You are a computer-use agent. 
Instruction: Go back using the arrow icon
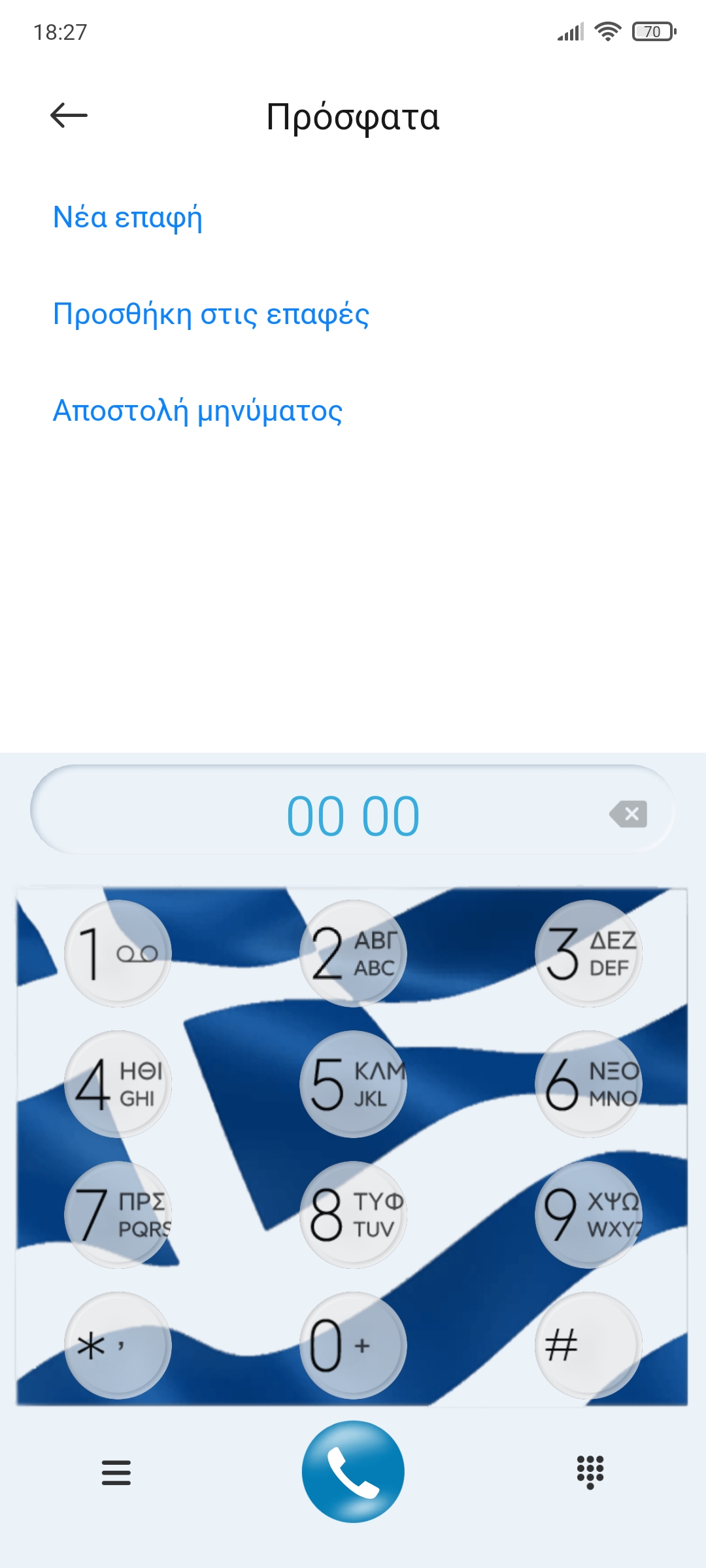click(69, 116)
